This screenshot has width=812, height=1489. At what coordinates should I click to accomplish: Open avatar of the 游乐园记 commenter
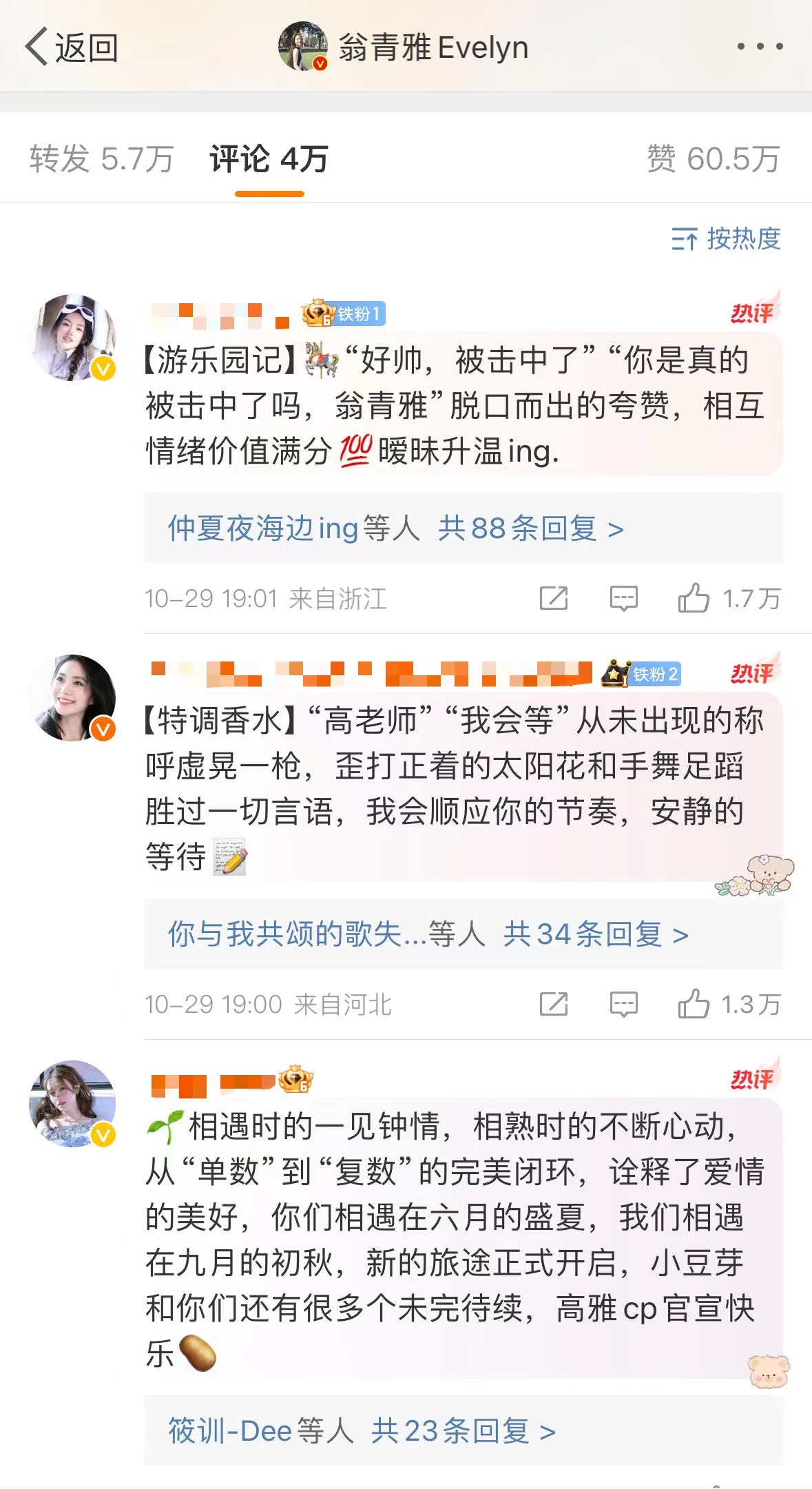click(x=73, y=338)
